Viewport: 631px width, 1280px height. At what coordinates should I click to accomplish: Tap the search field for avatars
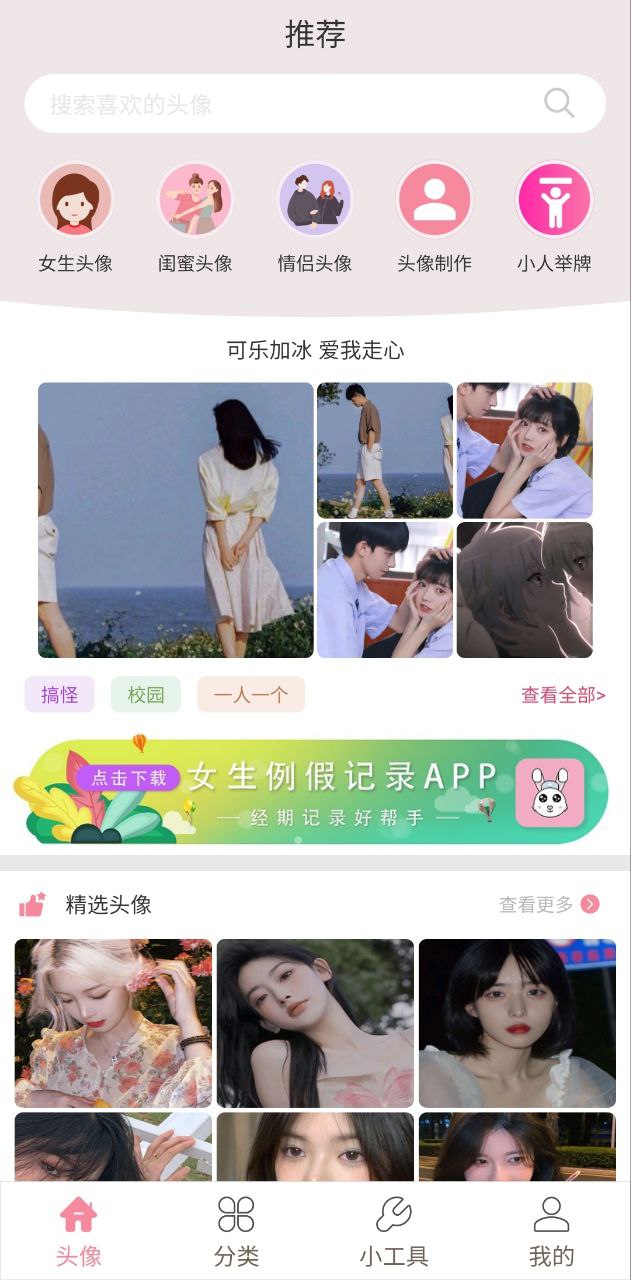[280, 104]
